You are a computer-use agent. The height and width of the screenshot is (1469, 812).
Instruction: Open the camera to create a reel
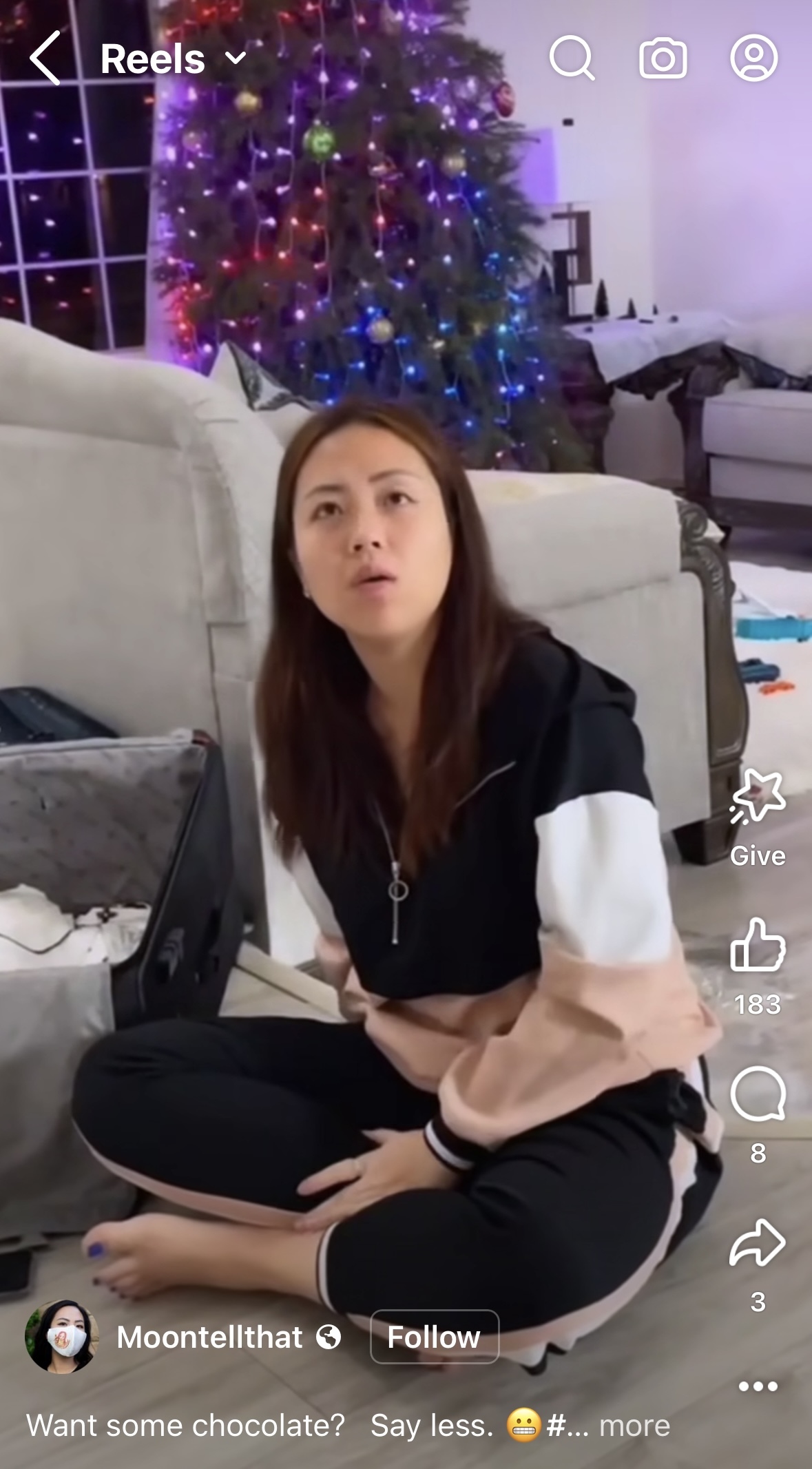tap(663, 59)
